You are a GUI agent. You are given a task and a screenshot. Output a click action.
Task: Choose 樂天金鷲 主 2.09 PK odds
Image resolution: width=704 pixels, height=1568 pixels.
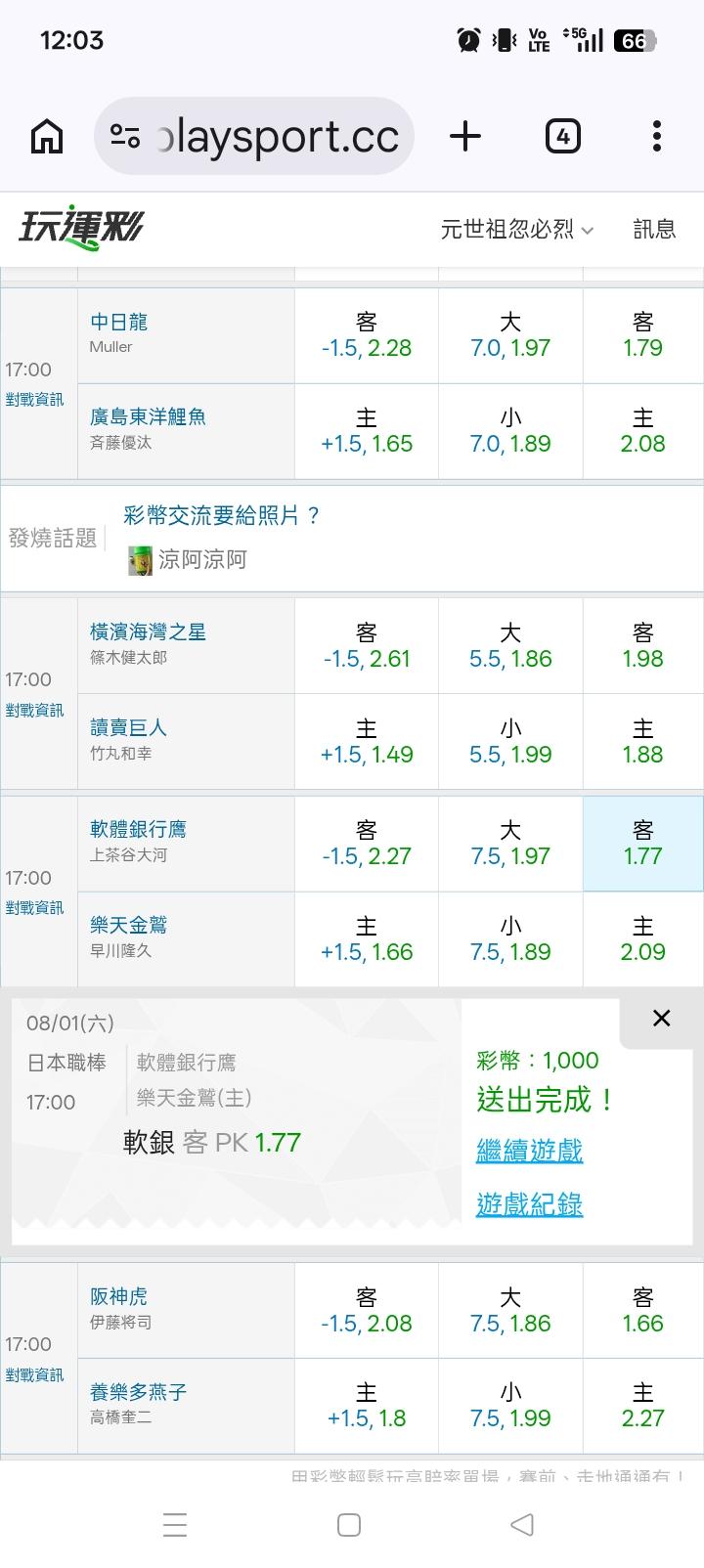642,939
